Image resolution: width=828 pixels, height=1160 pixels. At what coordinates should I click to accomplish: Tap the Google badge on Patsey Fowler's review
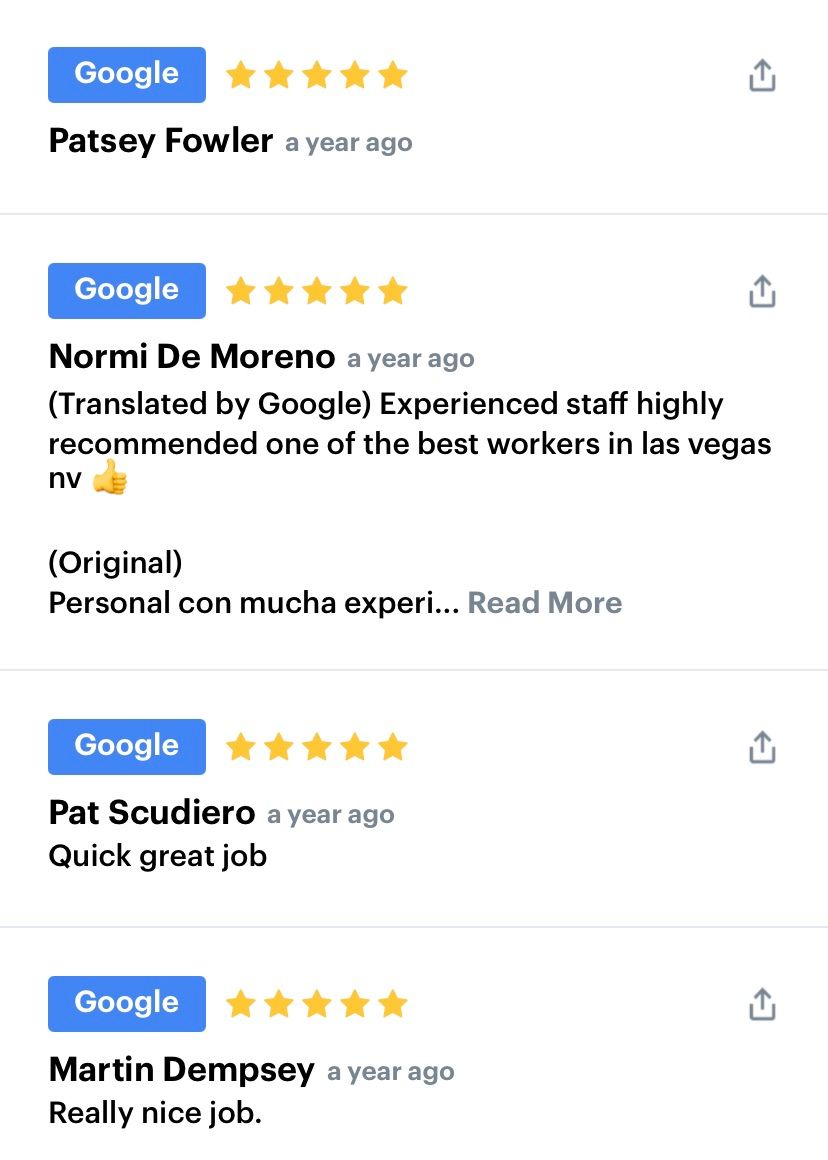click(127, 75)
